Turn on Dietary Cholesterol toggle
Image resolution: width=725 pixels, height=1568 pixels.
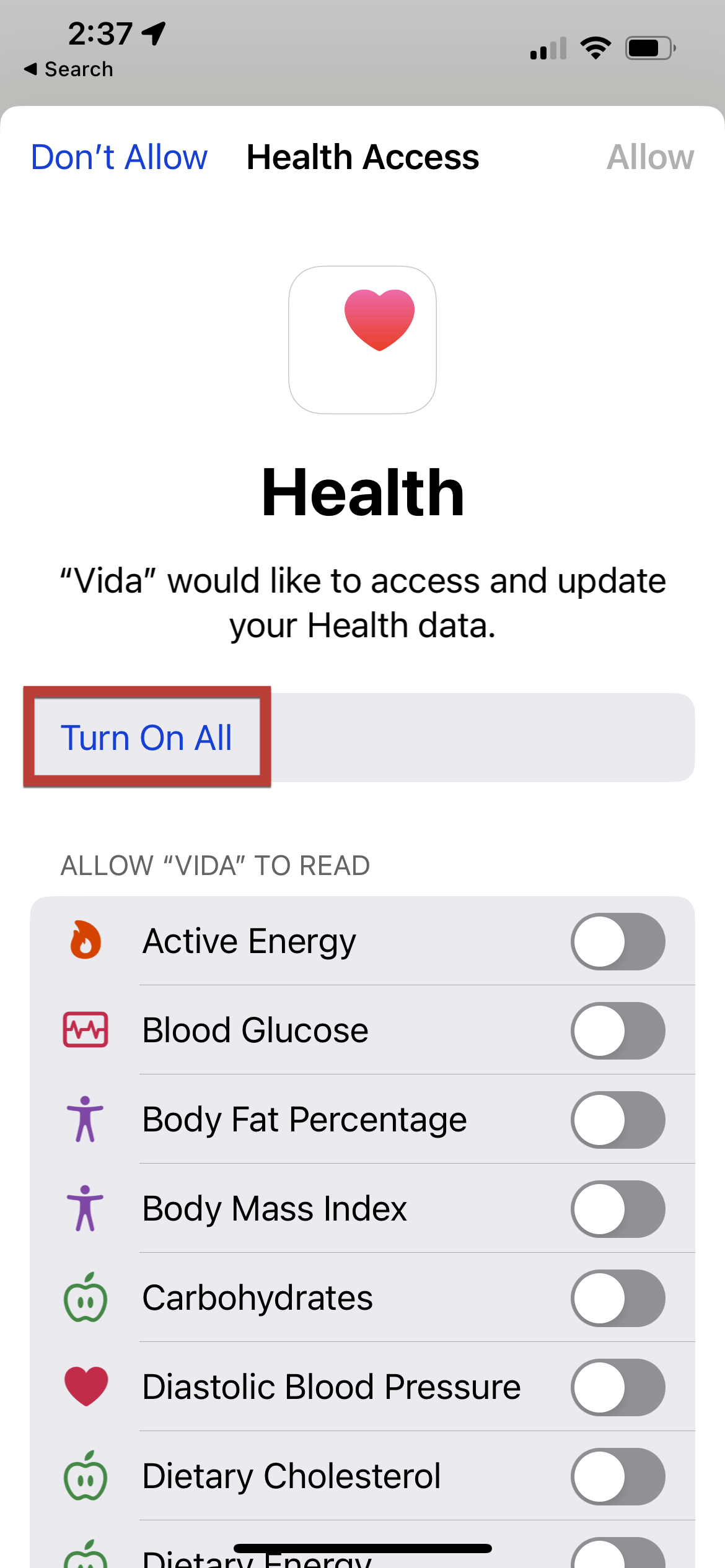(618, 1476)
